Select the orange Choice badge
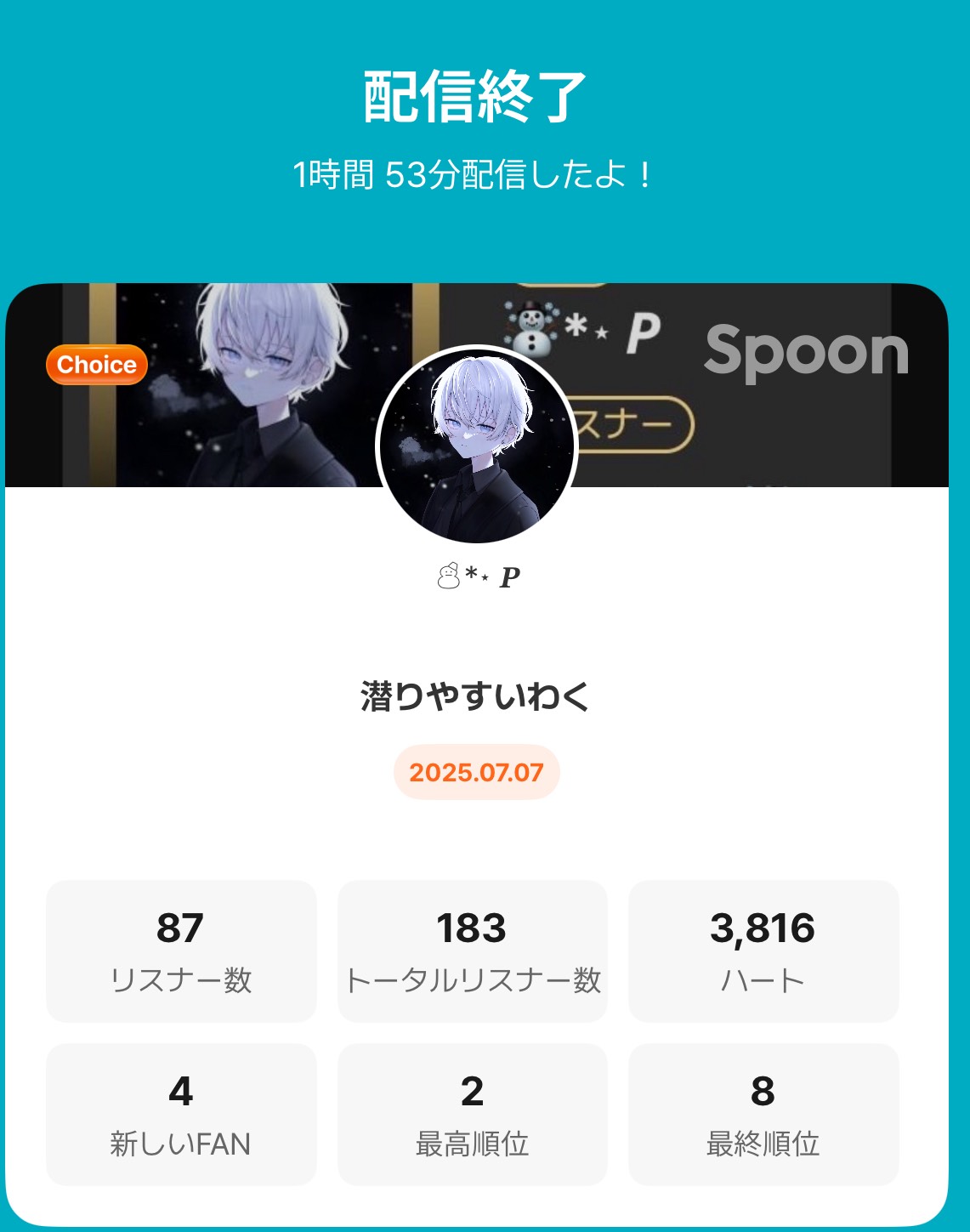 pyautogui.click(x=96, y=364)
